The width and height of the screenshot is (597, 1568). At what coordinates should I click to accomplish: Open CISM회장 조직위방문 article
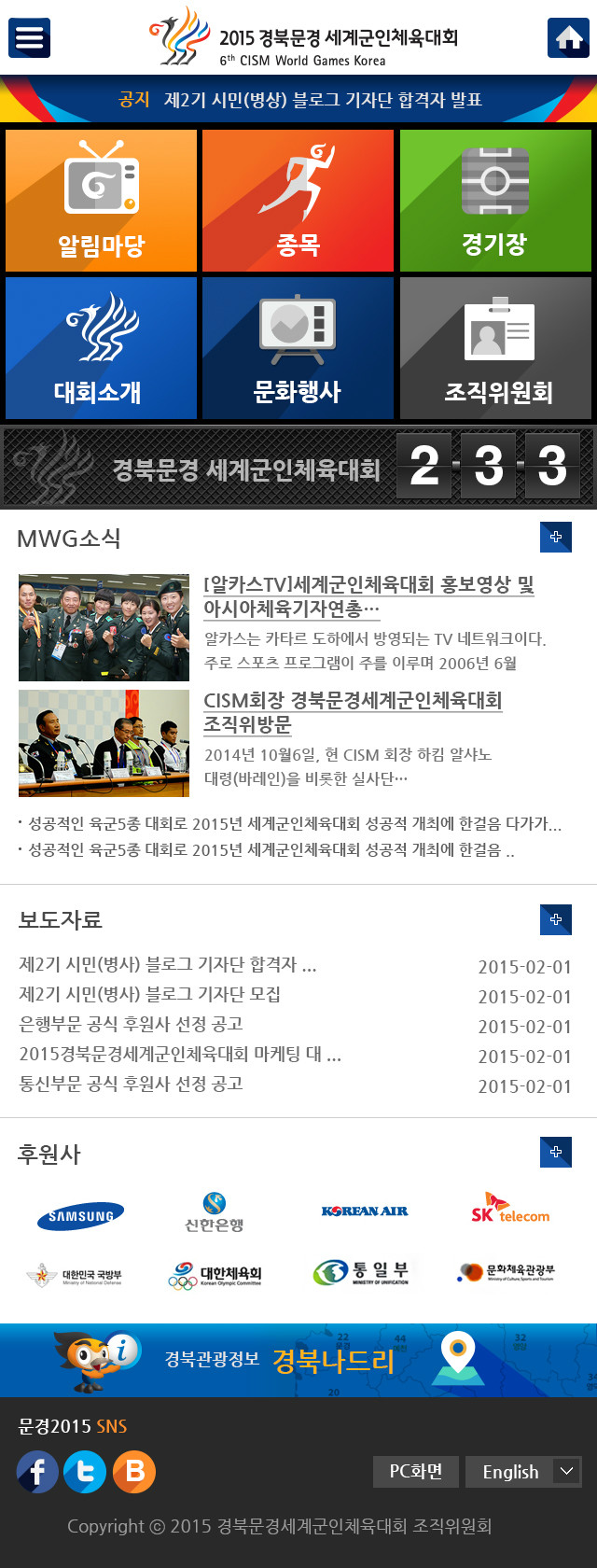point(353,712)
